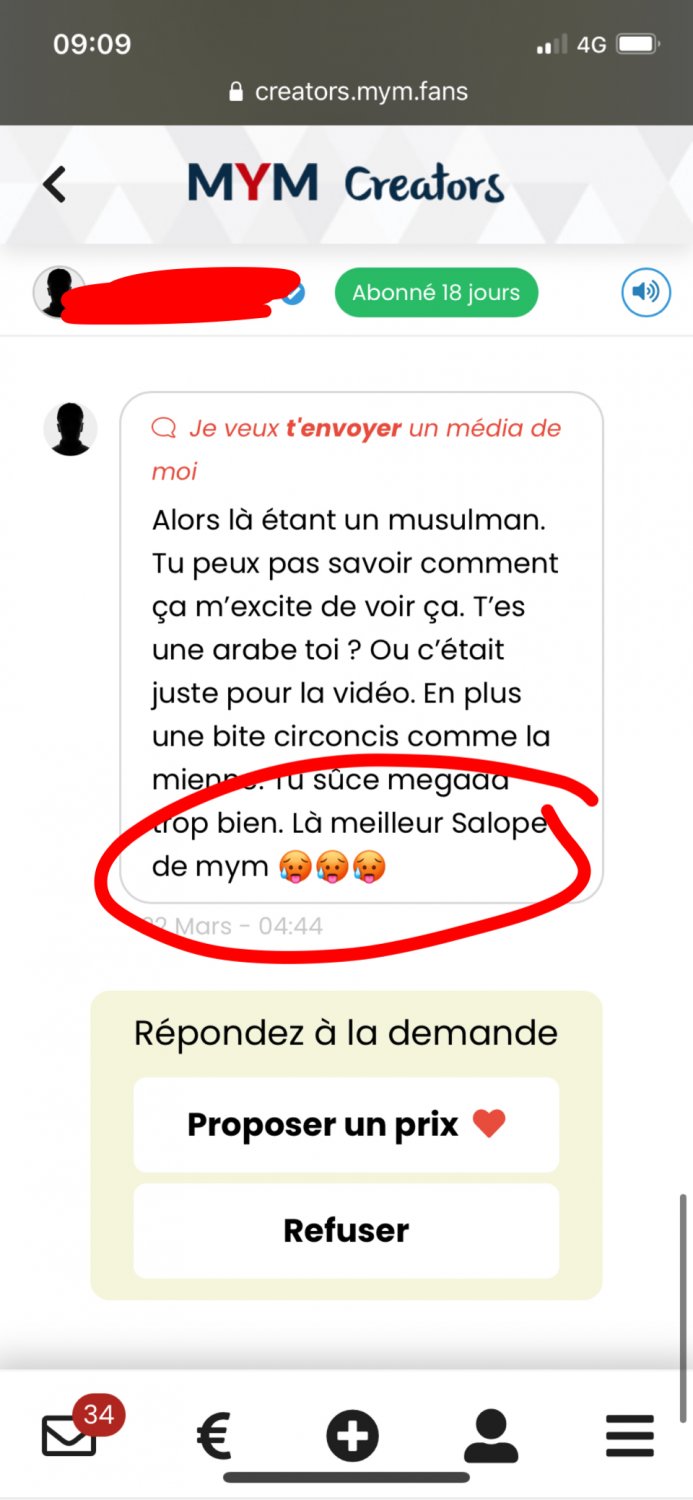
Task: Open the messages inbox with 34 badge
Action: coord(69,1437)
